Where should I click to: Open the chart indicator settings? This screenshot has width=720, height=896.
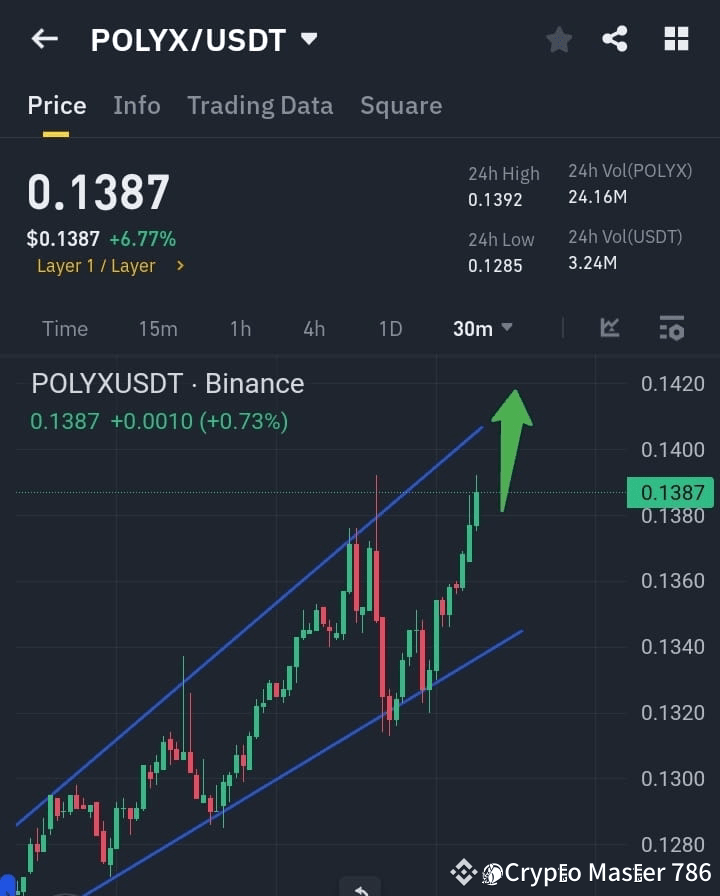670,327
